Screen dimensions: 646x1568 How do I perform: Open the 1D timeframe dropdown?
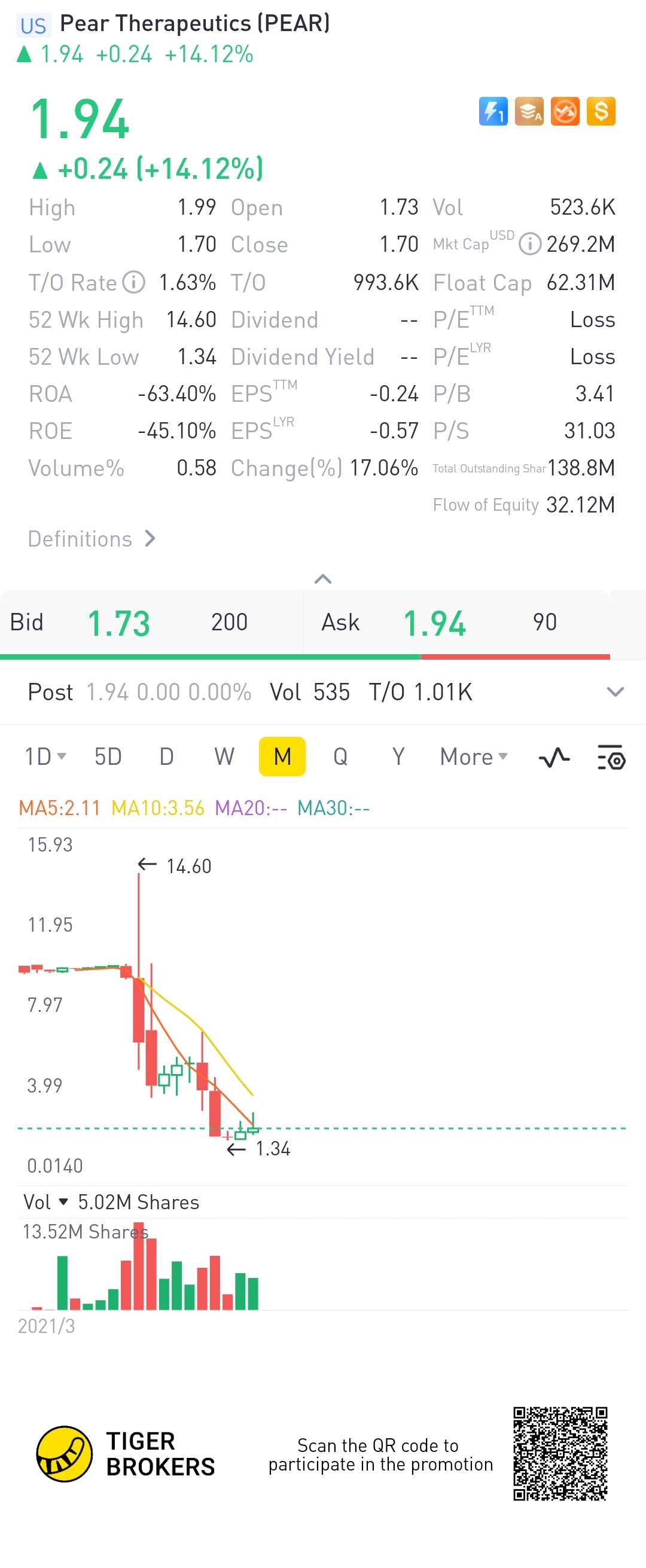[45, 756]
